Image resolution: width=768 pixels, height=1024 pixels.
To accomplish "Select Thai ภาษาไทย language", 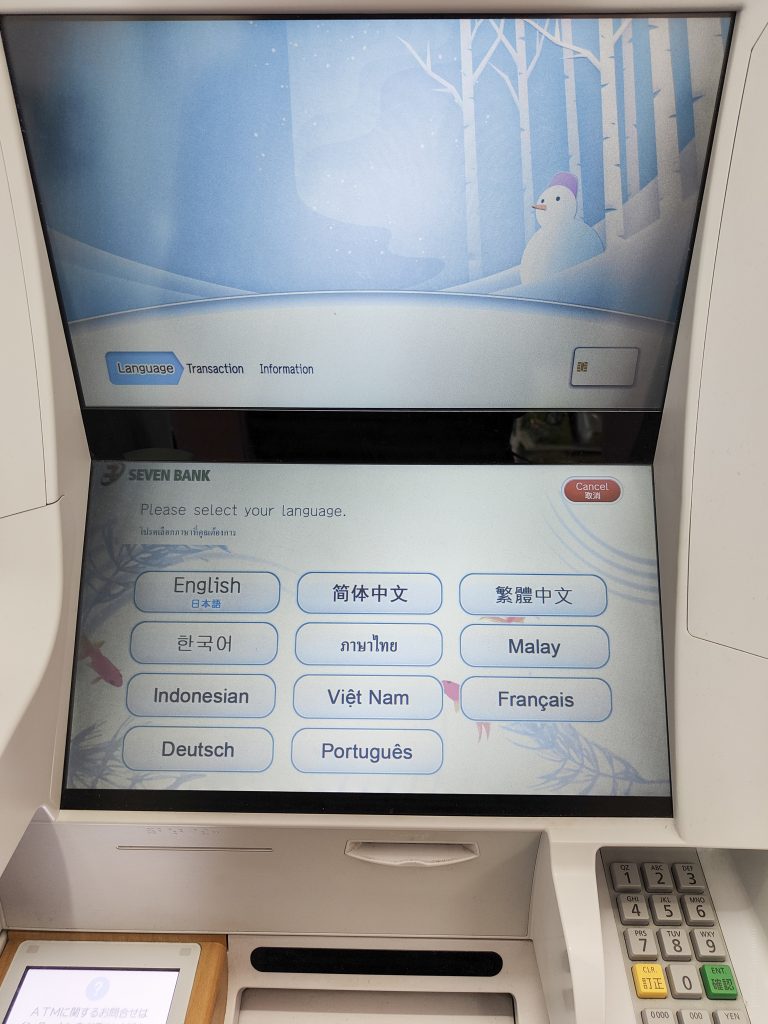I will (x=368, y=645).
